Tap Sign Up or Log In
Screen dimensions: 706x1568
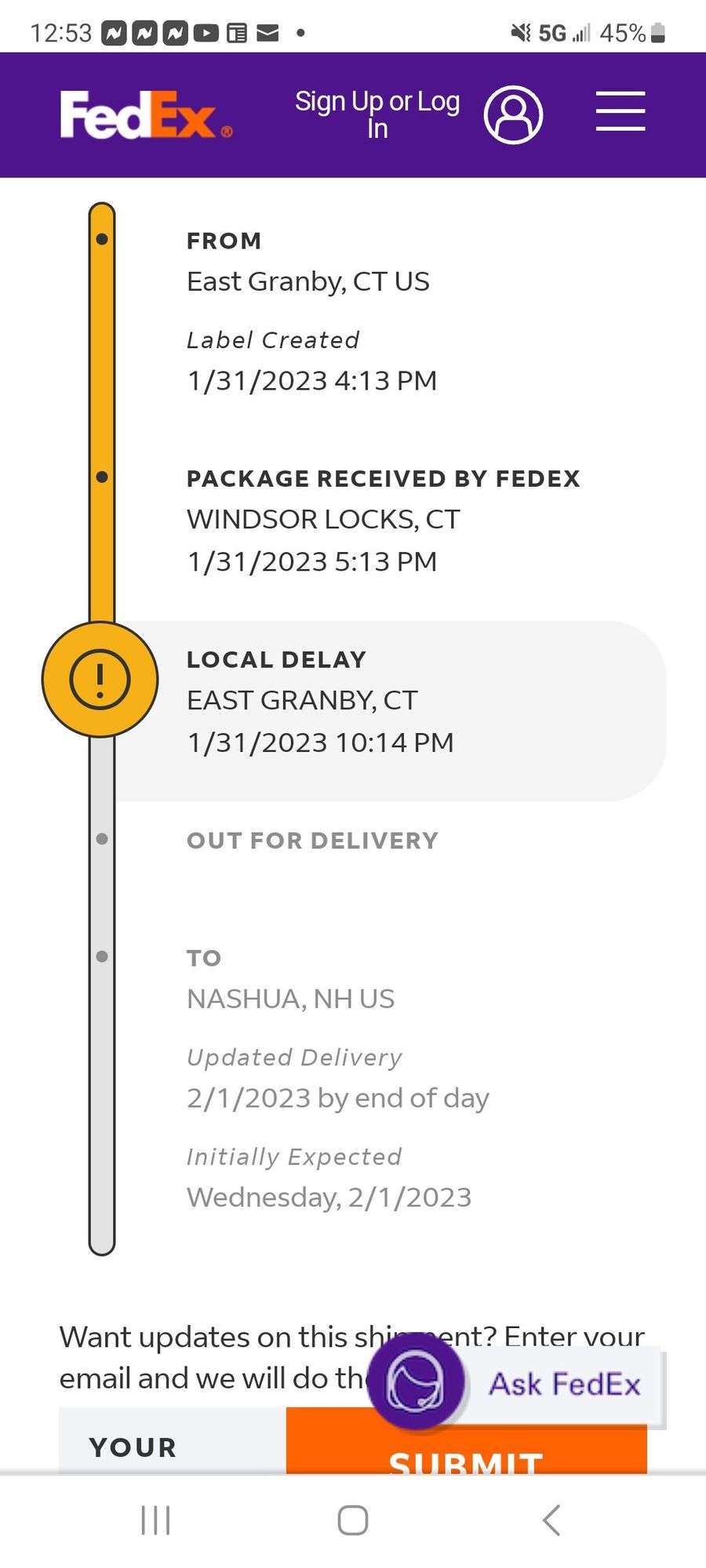click(x=377, y=114)
